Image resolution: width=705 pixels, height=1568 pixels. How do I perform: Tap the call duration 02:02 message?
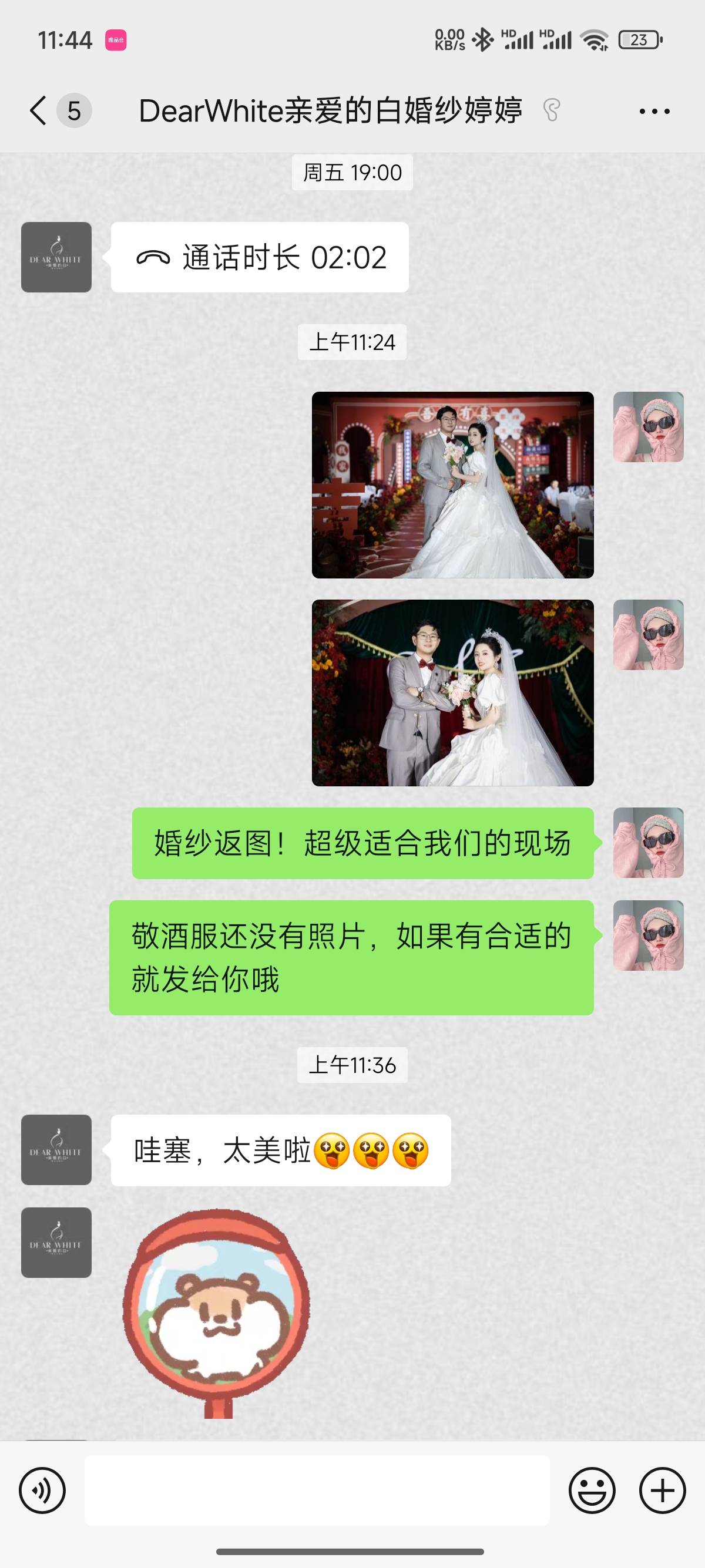[260, 257]
